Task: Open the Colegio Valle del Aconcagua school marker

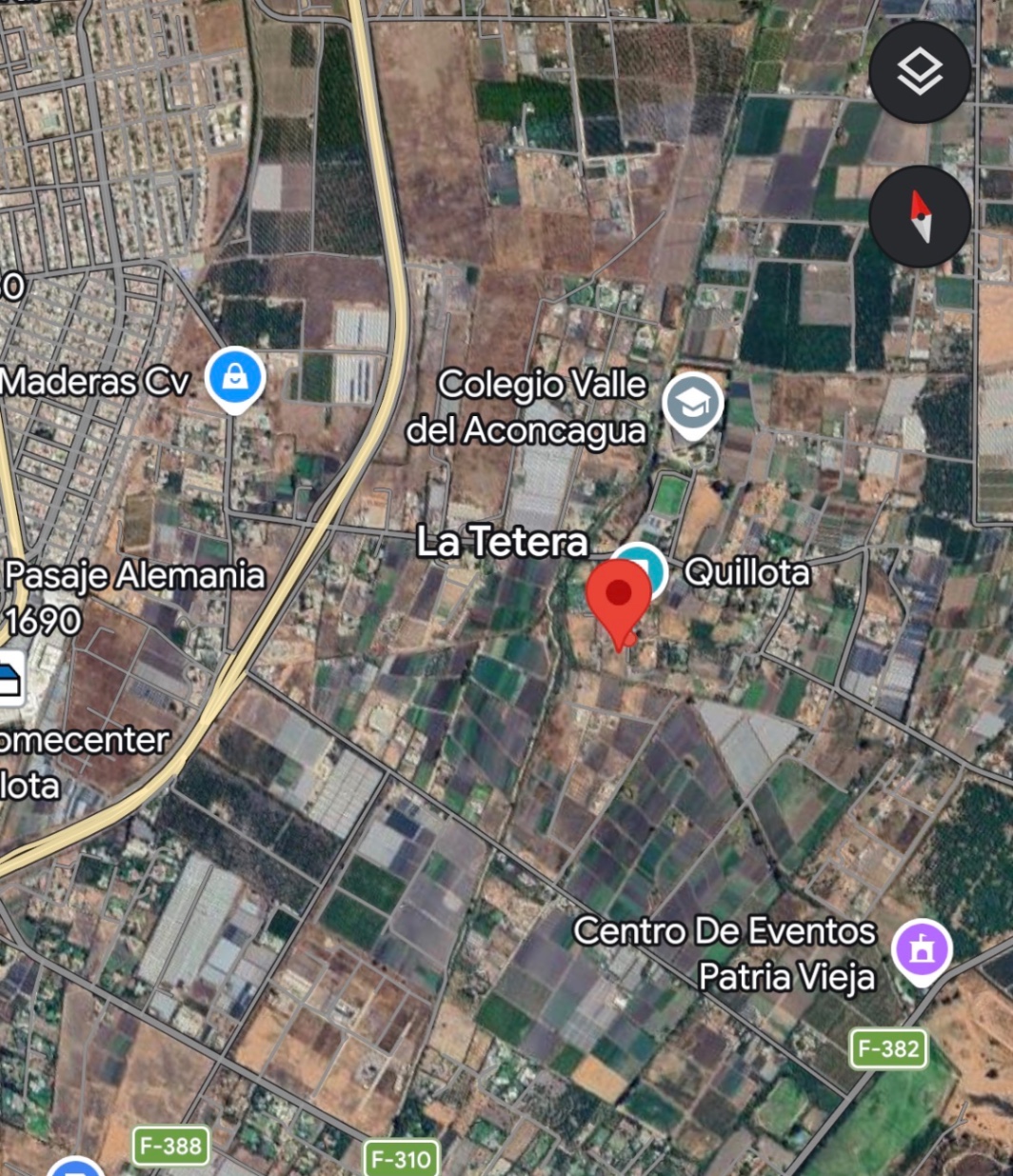Action: (x=693, y=404)
